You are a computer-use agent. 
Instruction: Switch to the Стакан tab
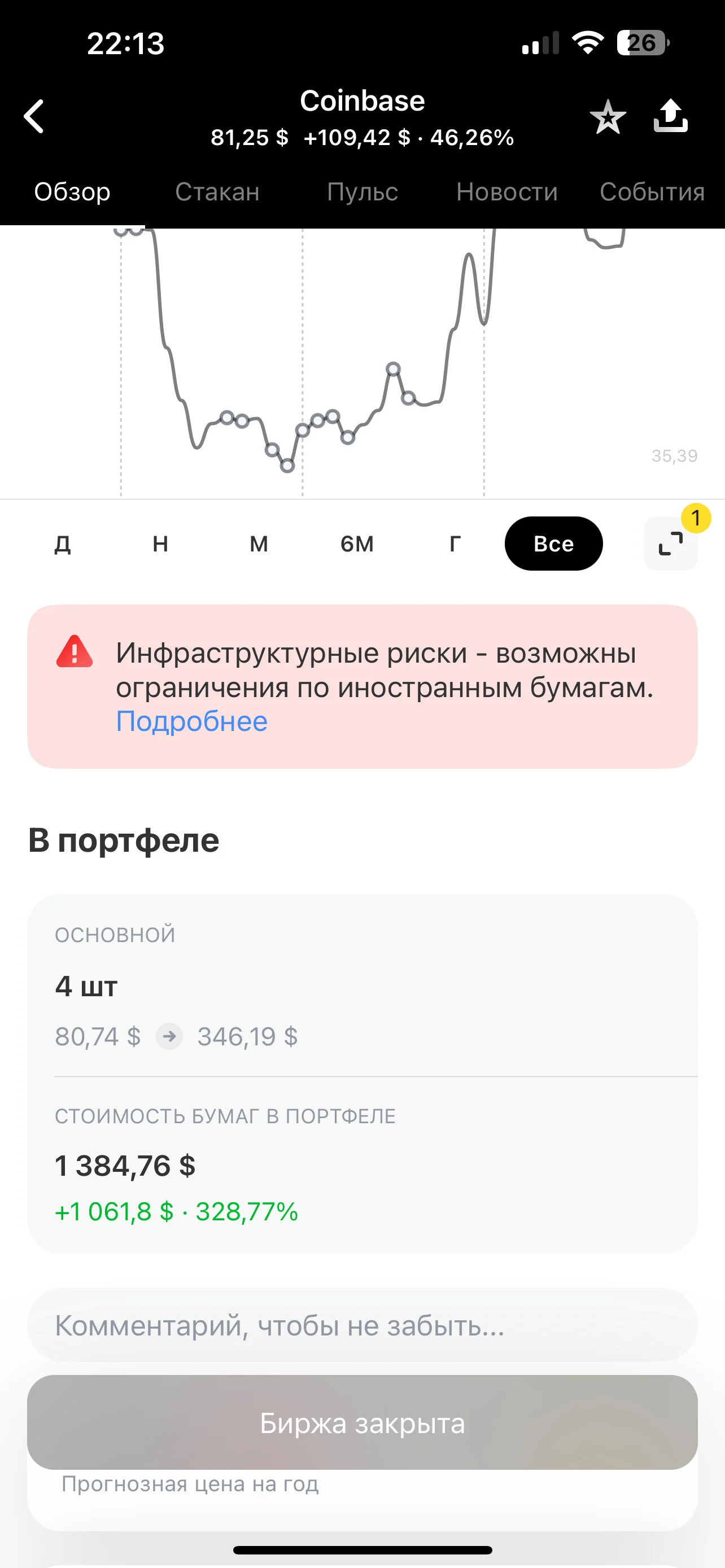point(217,192)
